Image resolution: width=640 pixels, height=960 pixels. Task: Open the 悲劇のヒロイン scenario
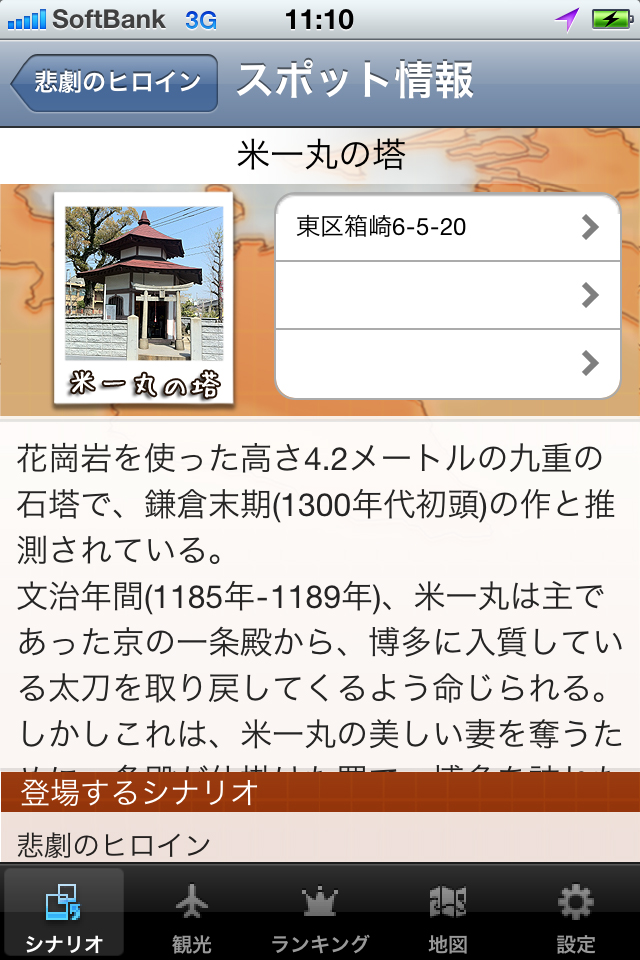115,844
